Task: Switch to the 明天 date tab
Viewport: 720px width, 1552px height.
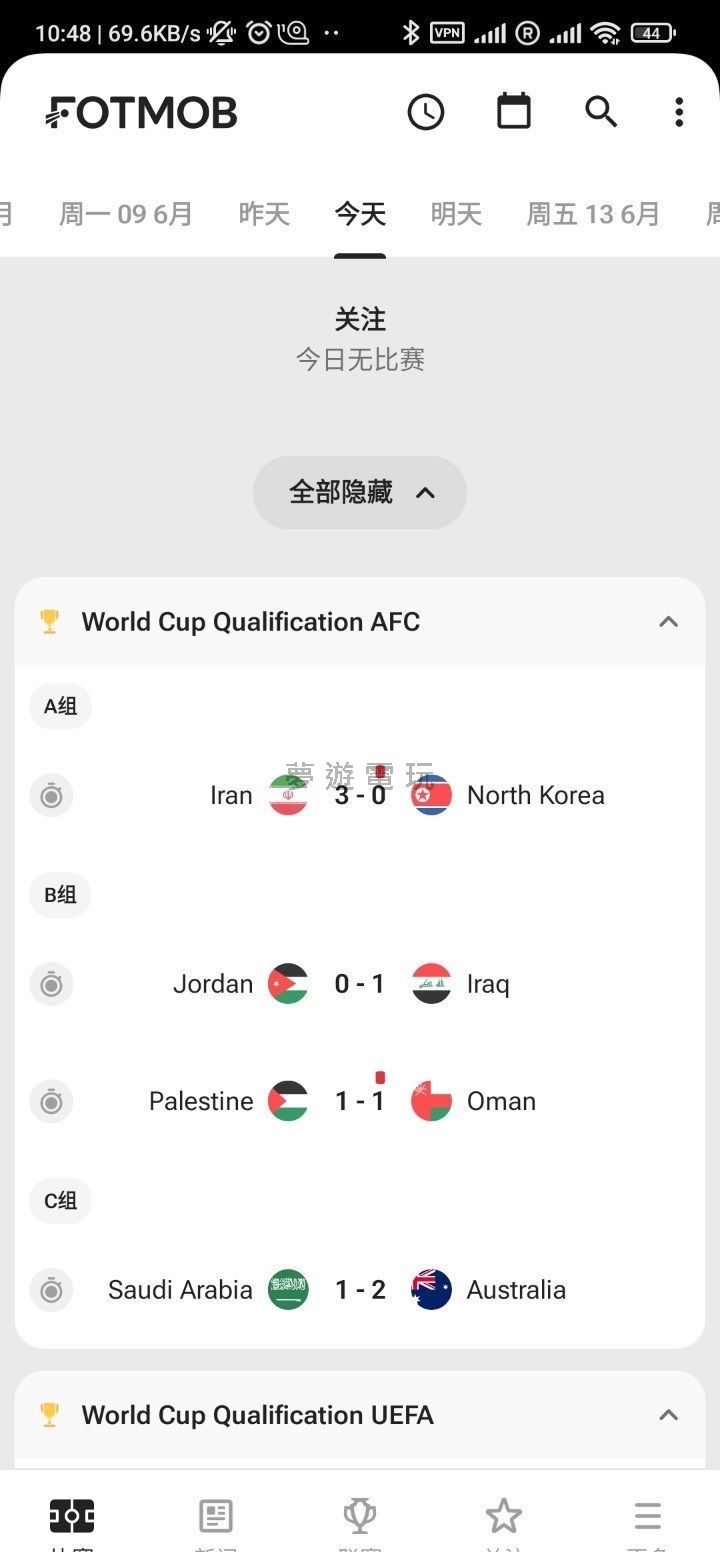Action: [x=456, y=214]
